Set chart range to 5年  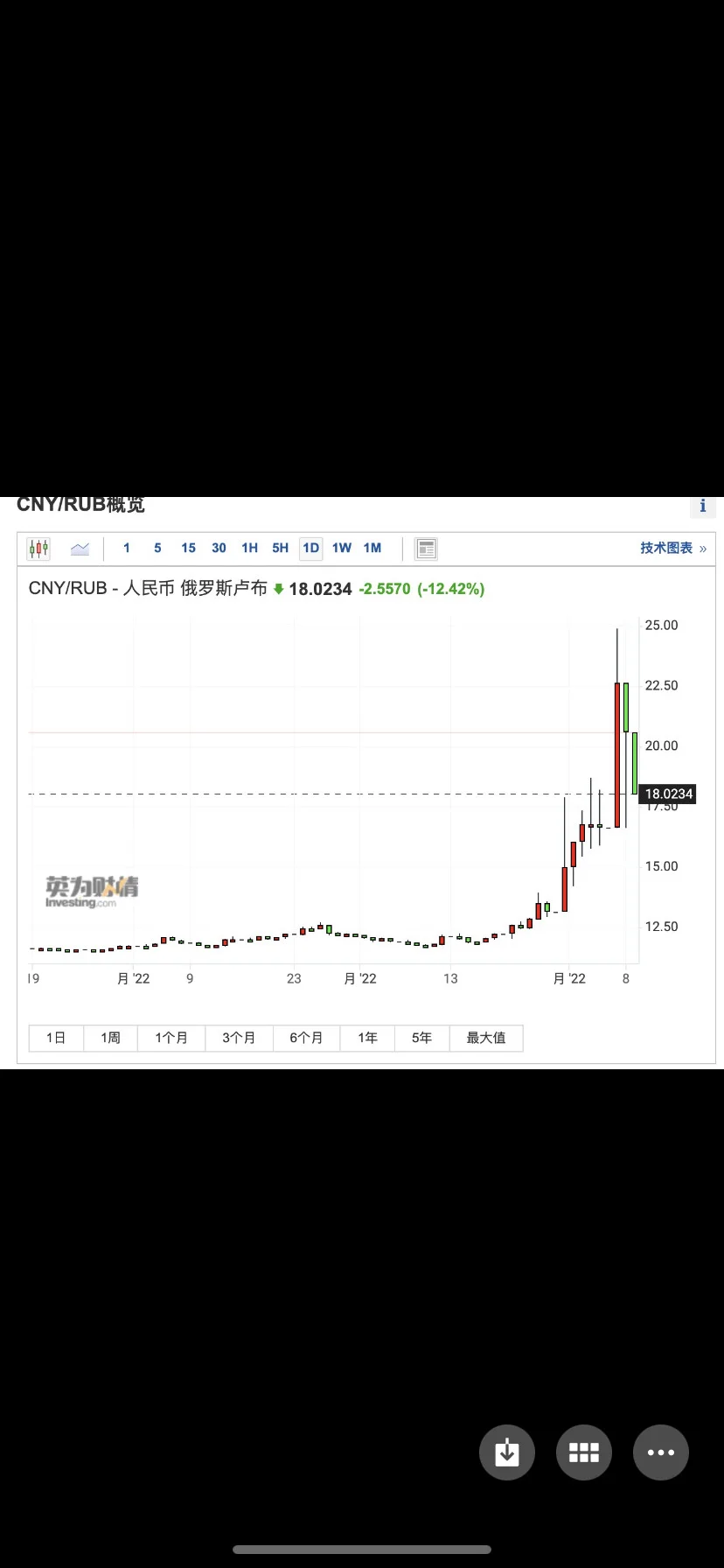[x=421, y=1038]
